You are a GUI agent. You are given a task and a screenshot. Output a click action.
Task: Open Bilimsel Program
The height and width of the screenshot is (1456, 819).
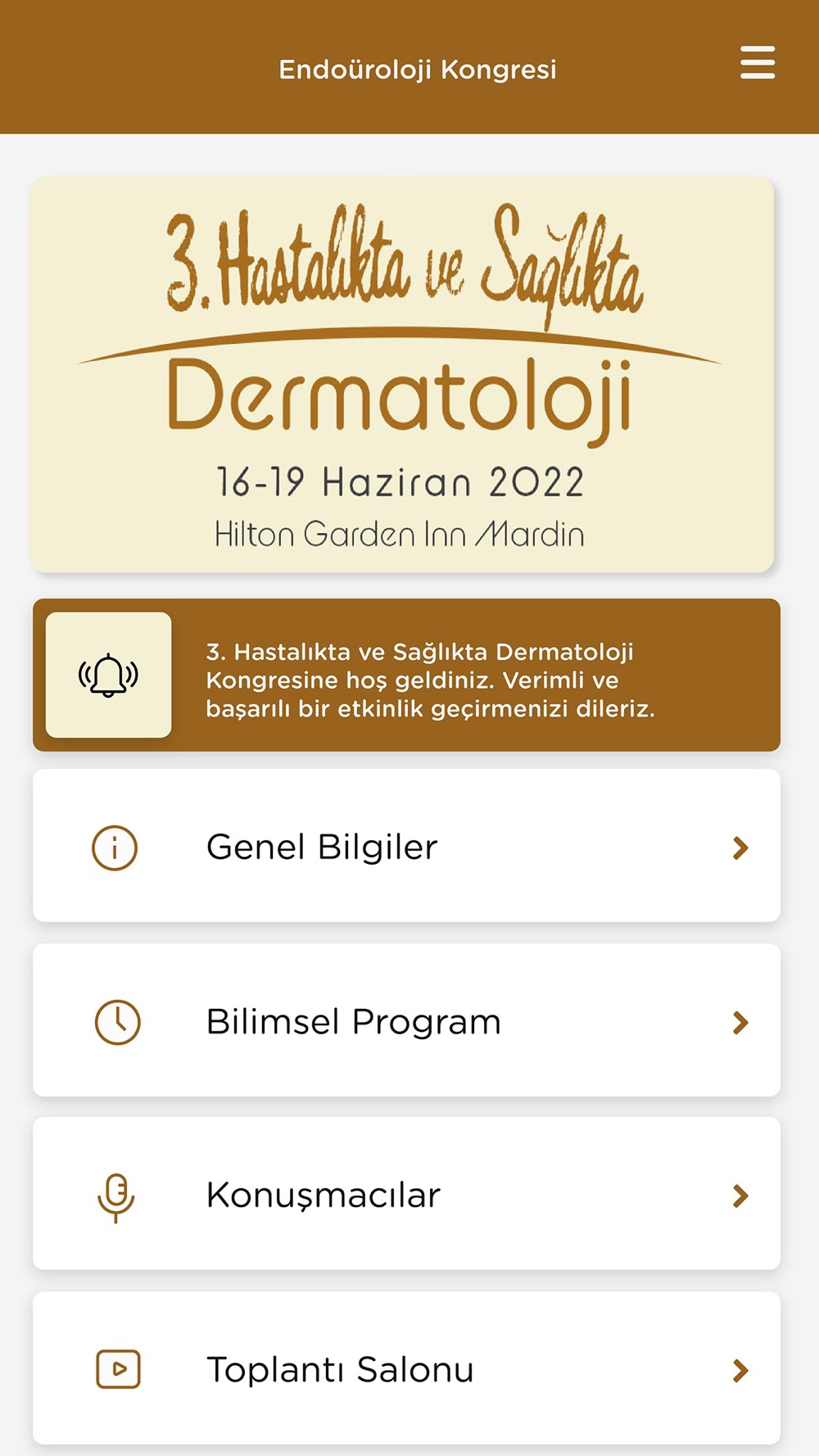[x=406, y=1020]
